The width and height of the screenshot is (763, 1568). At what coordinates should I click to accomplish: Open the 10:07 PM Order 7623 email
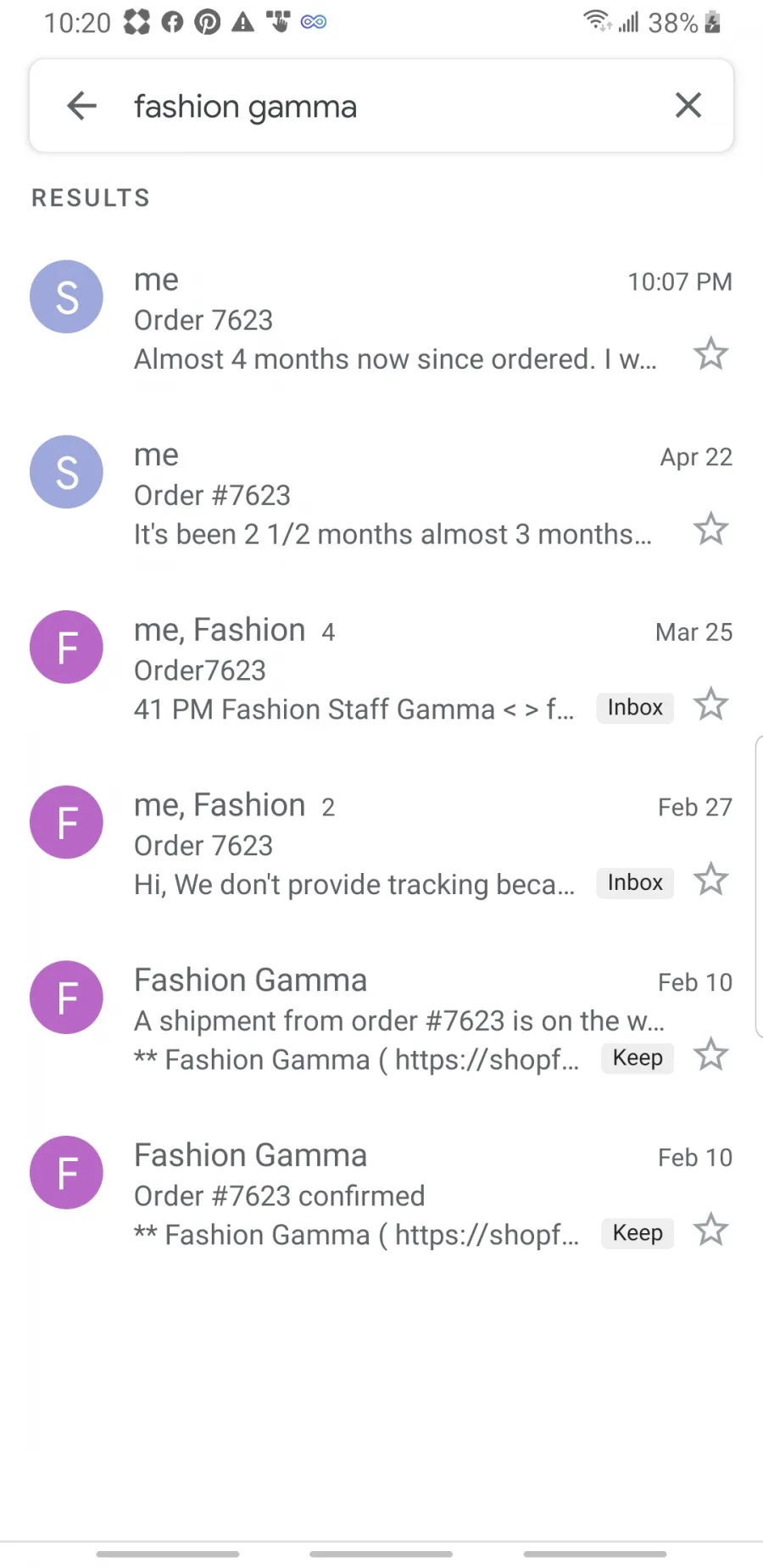(381, 320)
